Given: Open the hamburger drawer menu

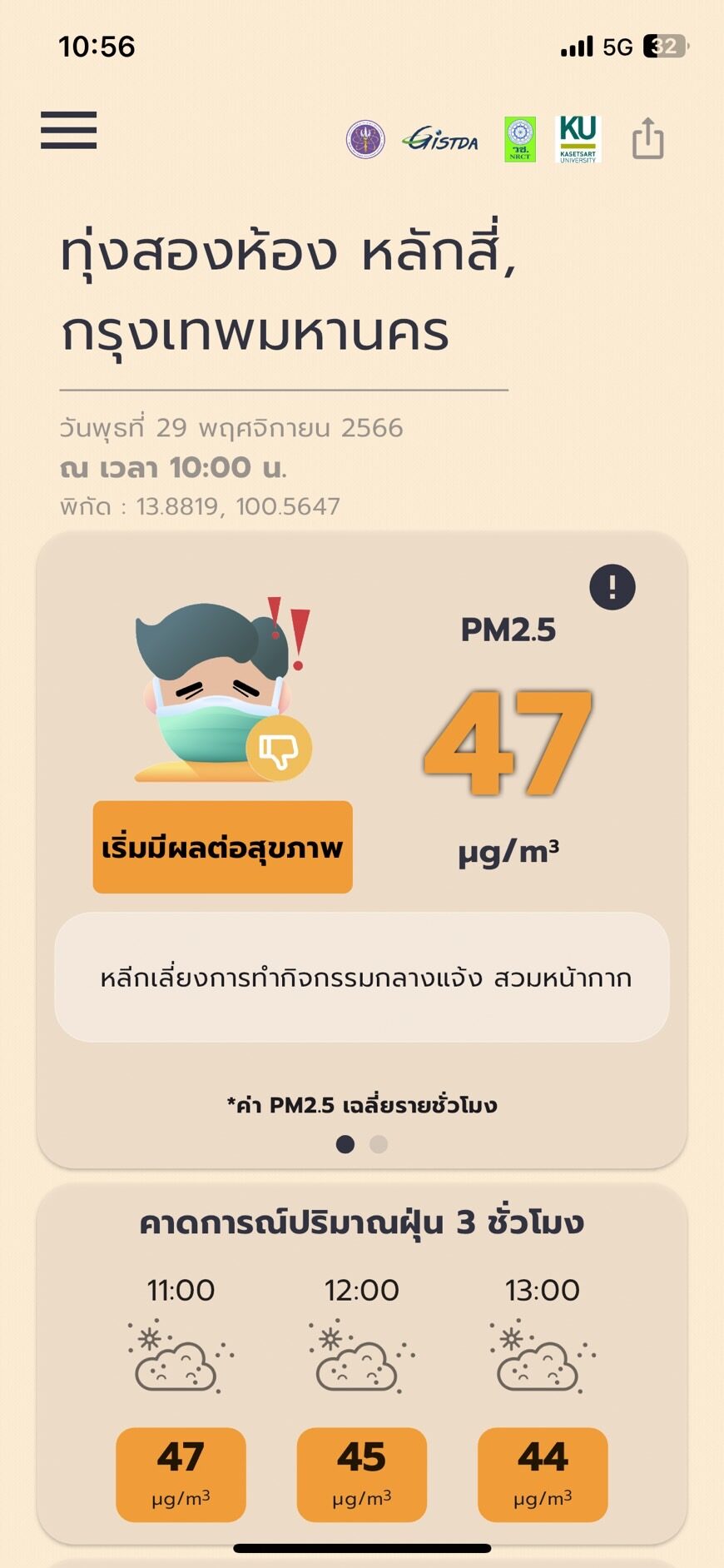Looking at the screenshot, I should [x=69, y=131].
